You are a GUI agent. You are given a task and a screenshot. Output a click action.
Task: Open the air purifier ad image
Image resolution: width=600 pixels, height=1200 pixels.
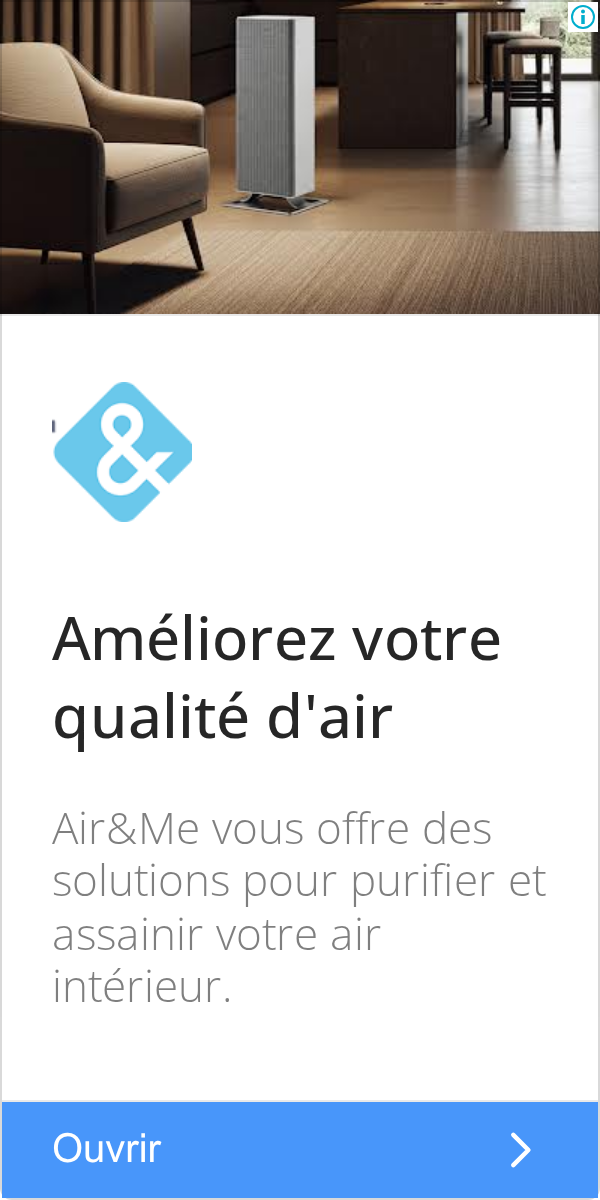coord(300,157)
